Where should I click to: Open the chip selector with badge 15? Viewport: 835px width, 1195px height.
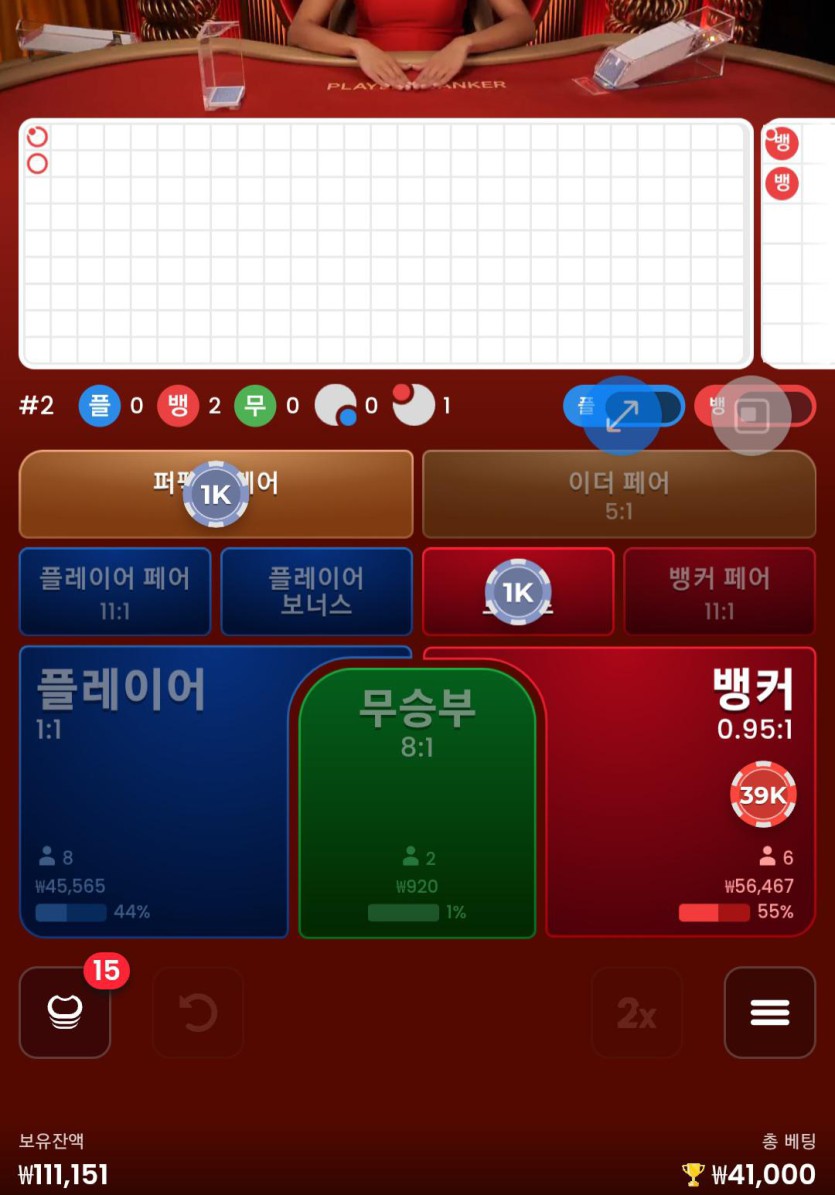click(65, 1012)
